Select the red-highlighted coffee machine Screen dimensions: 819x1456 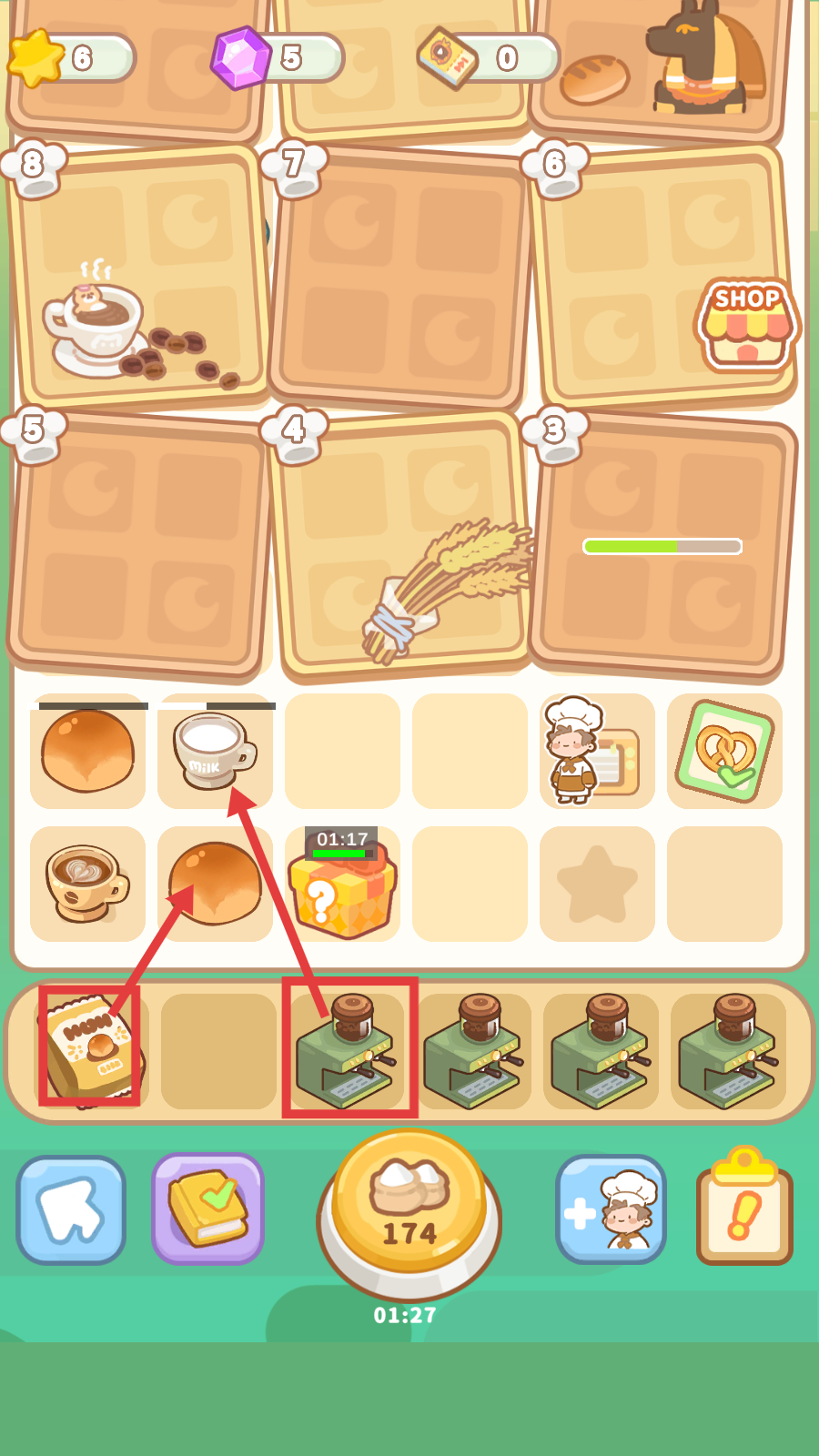coord(349,1049)
